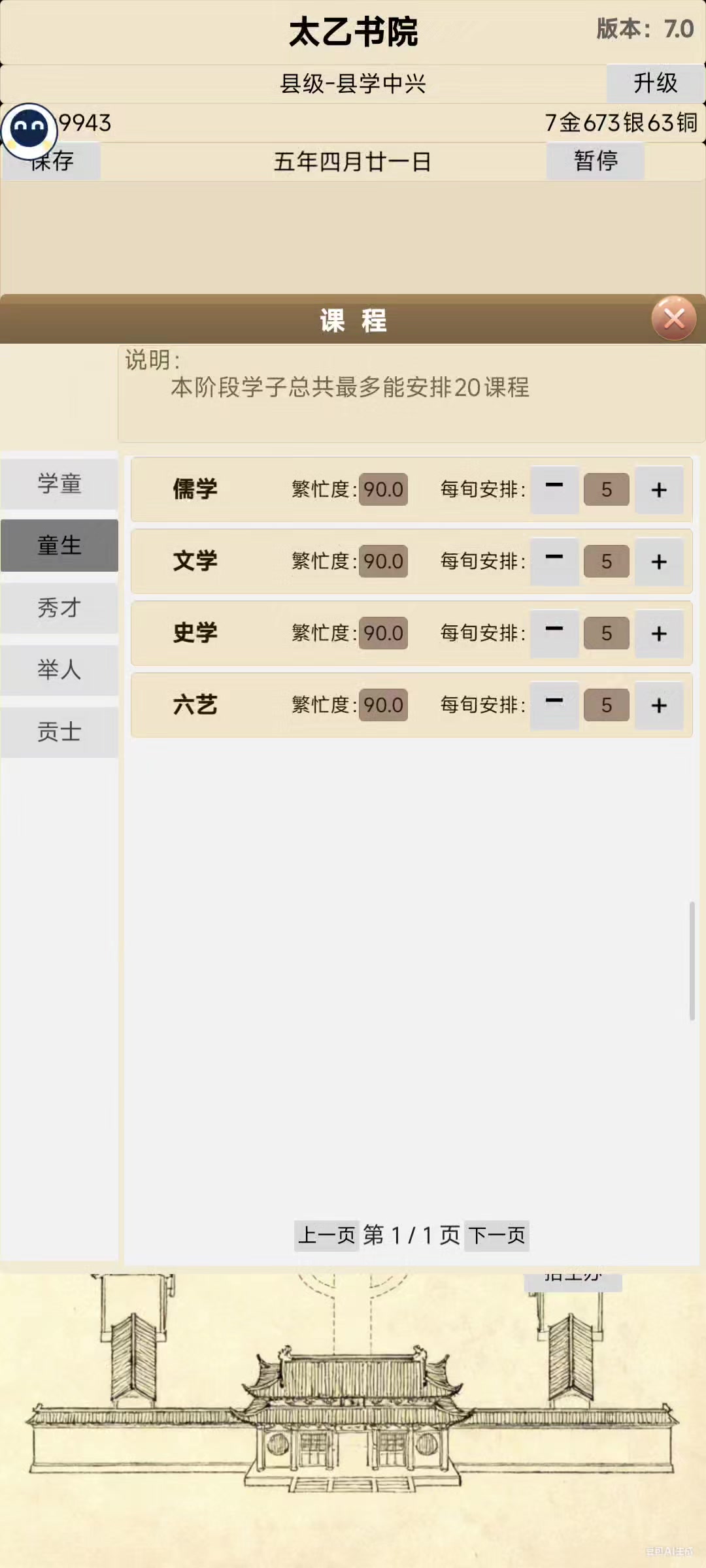The width and height of the screenshot is (706, 1568).
Task: Tap the 升级 button
Action: [655, 83]
